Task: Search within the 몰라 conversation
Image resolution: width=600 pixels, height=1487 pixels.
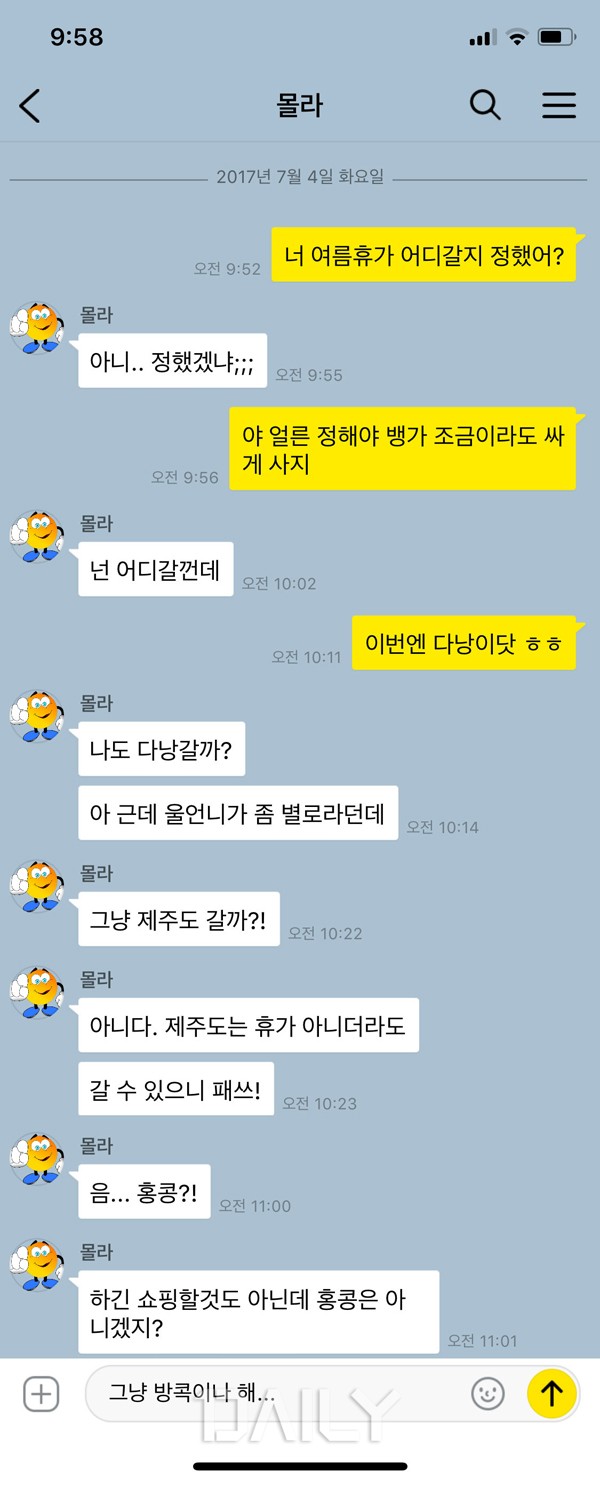Action: 485,105
